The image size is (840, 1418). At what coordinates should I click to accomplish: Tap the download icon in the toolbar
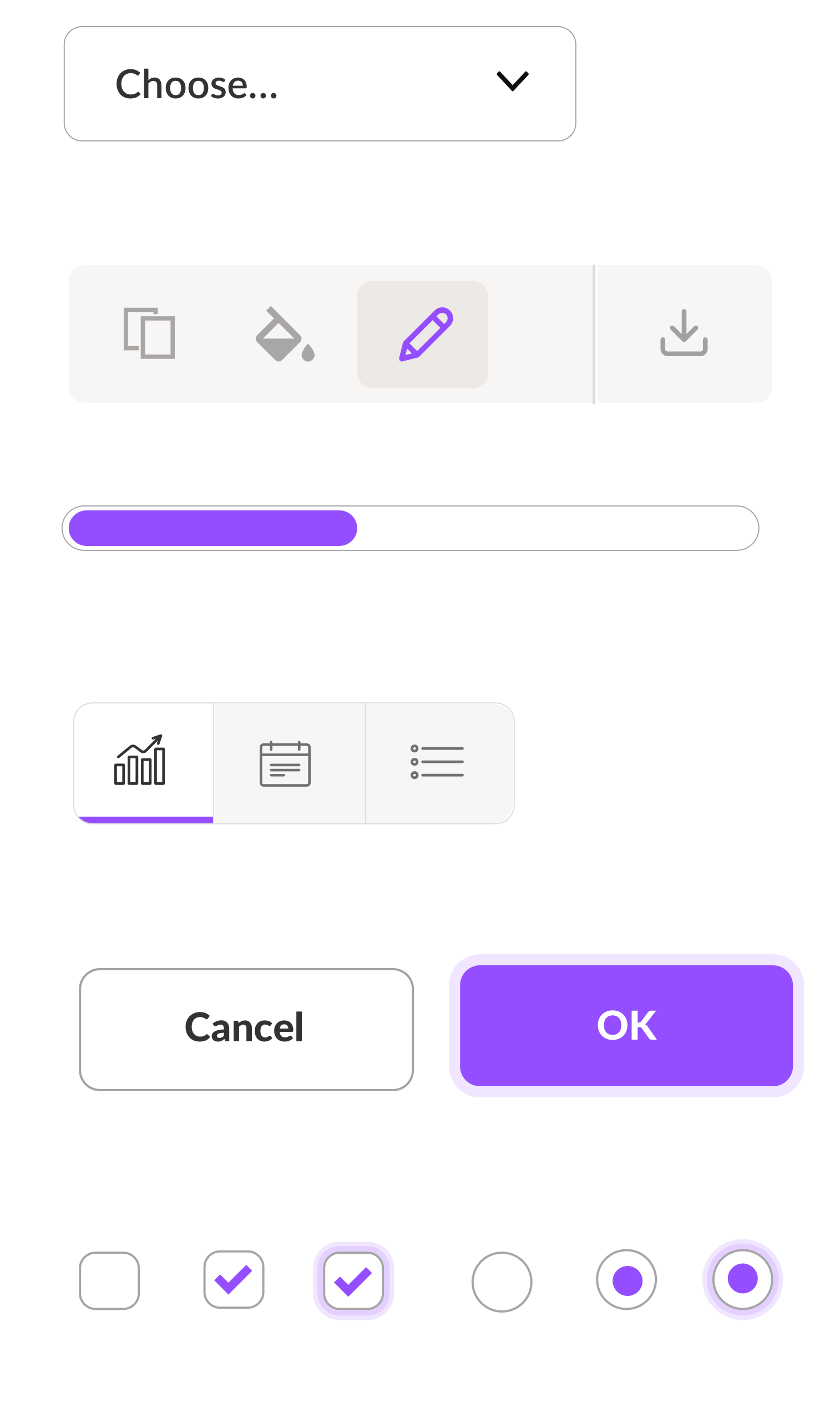684,333
